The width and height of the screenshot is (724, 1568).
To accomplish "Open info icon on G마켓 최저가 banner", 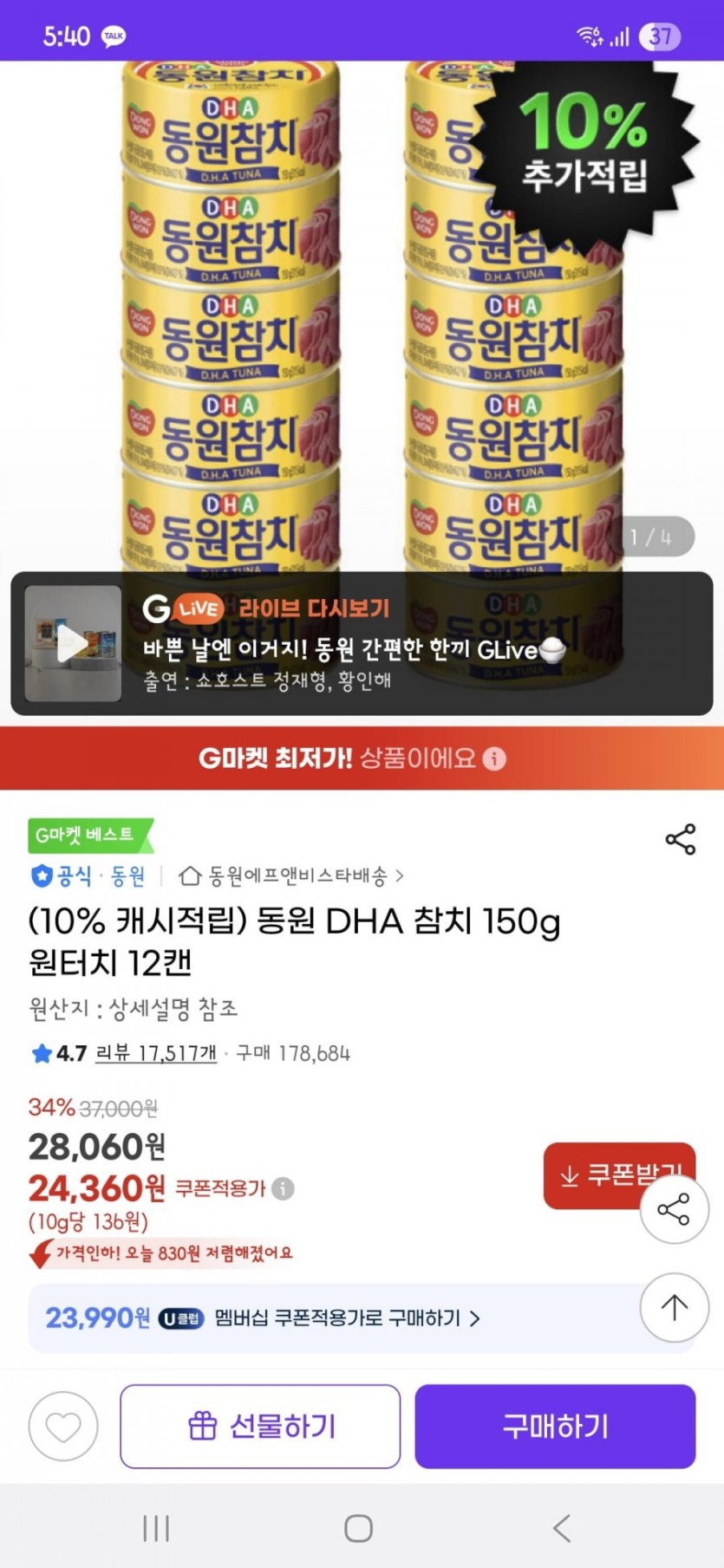I will [x=494, y=759].
